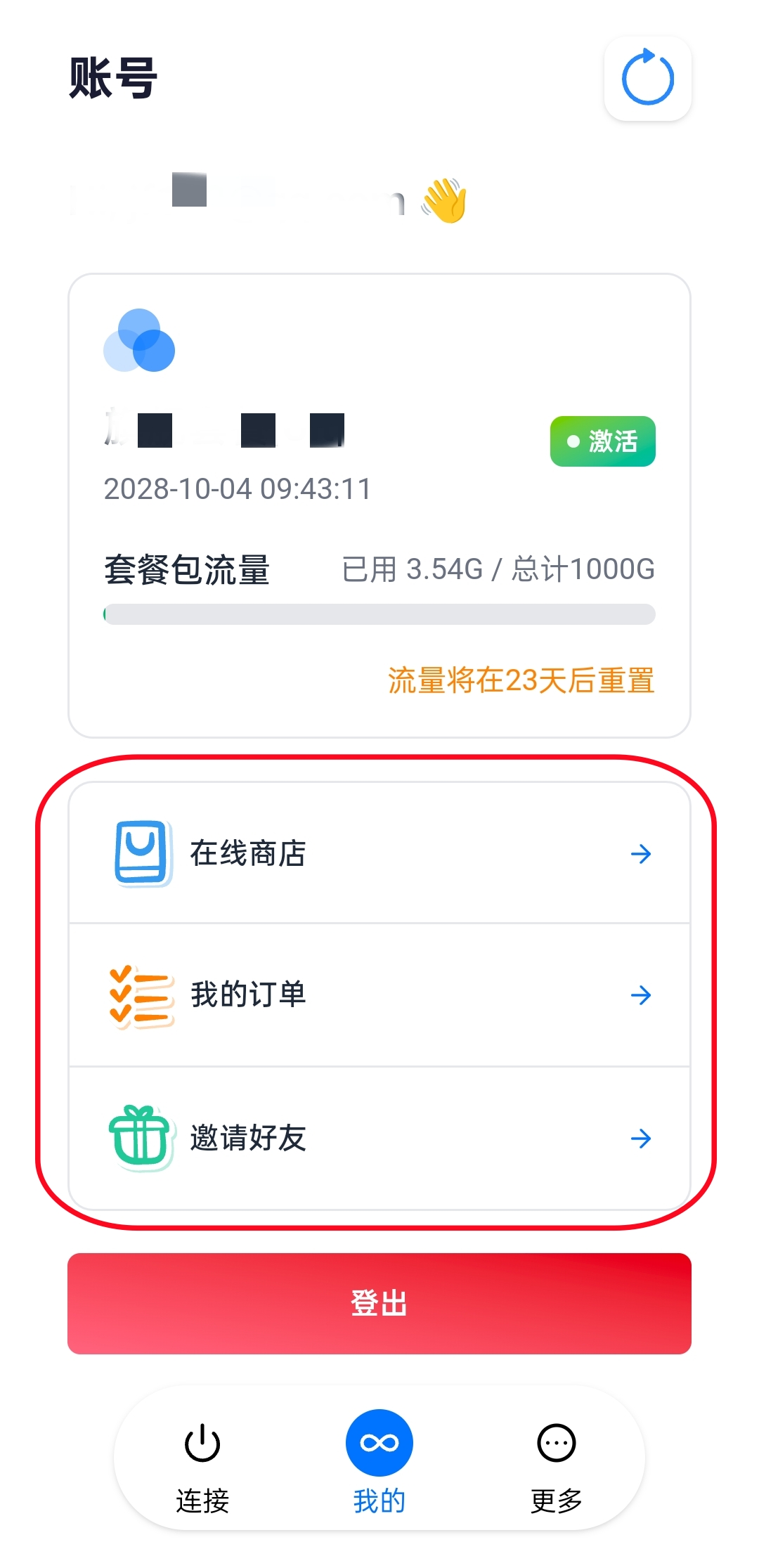This screenshot has width=759, height=1568.
Task: Tap the refresh icon next to 账号
Action: (647, 78)
